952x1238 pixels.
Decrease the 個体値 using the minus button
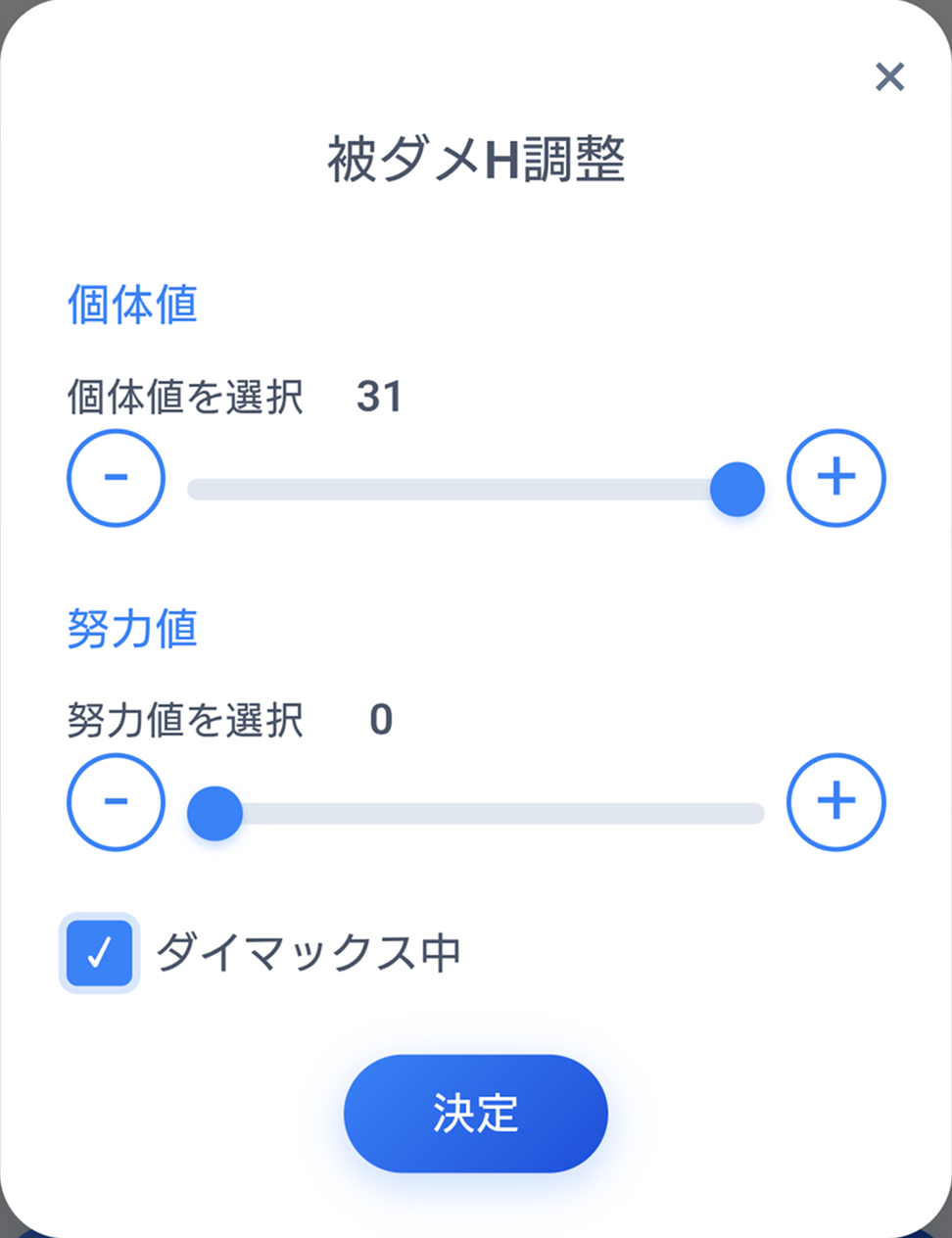pos(115,478)
